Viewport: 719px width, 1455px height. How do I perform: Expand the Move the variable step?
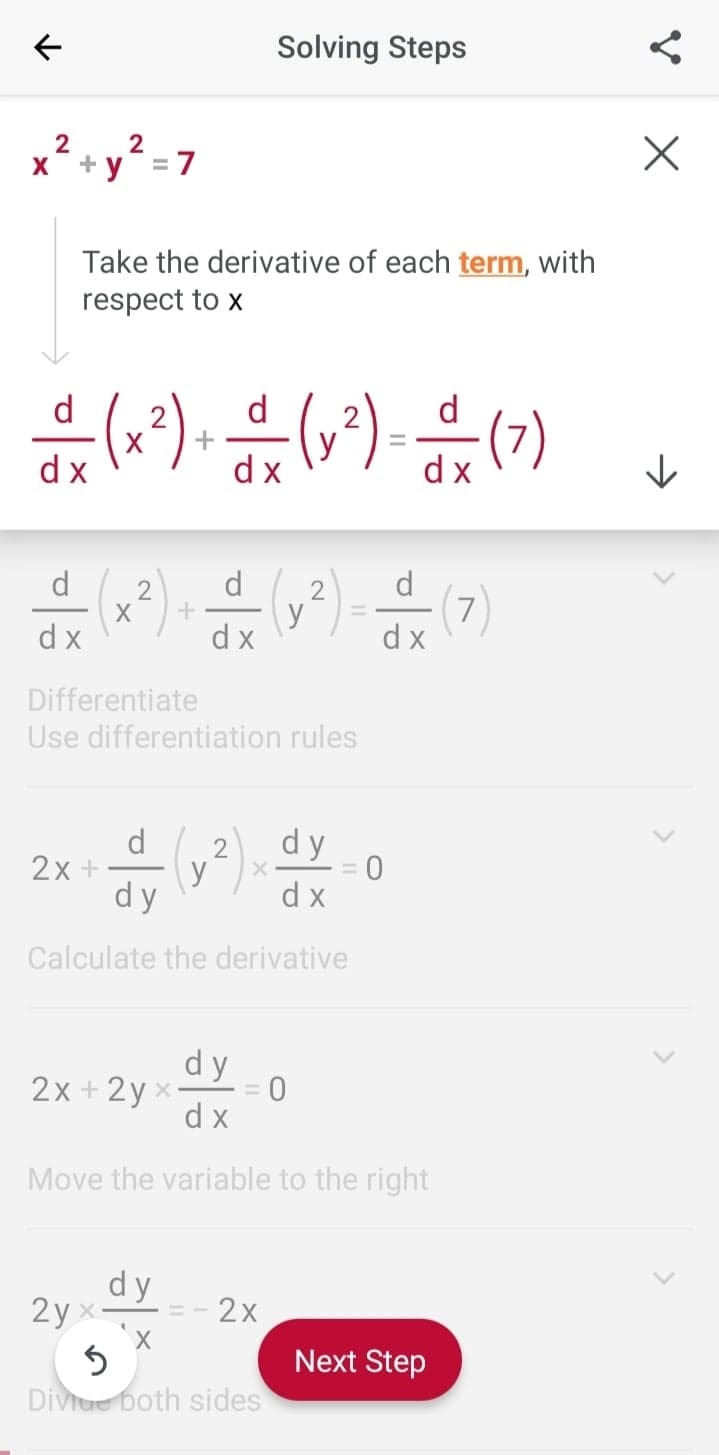(x=664, y=1056)
